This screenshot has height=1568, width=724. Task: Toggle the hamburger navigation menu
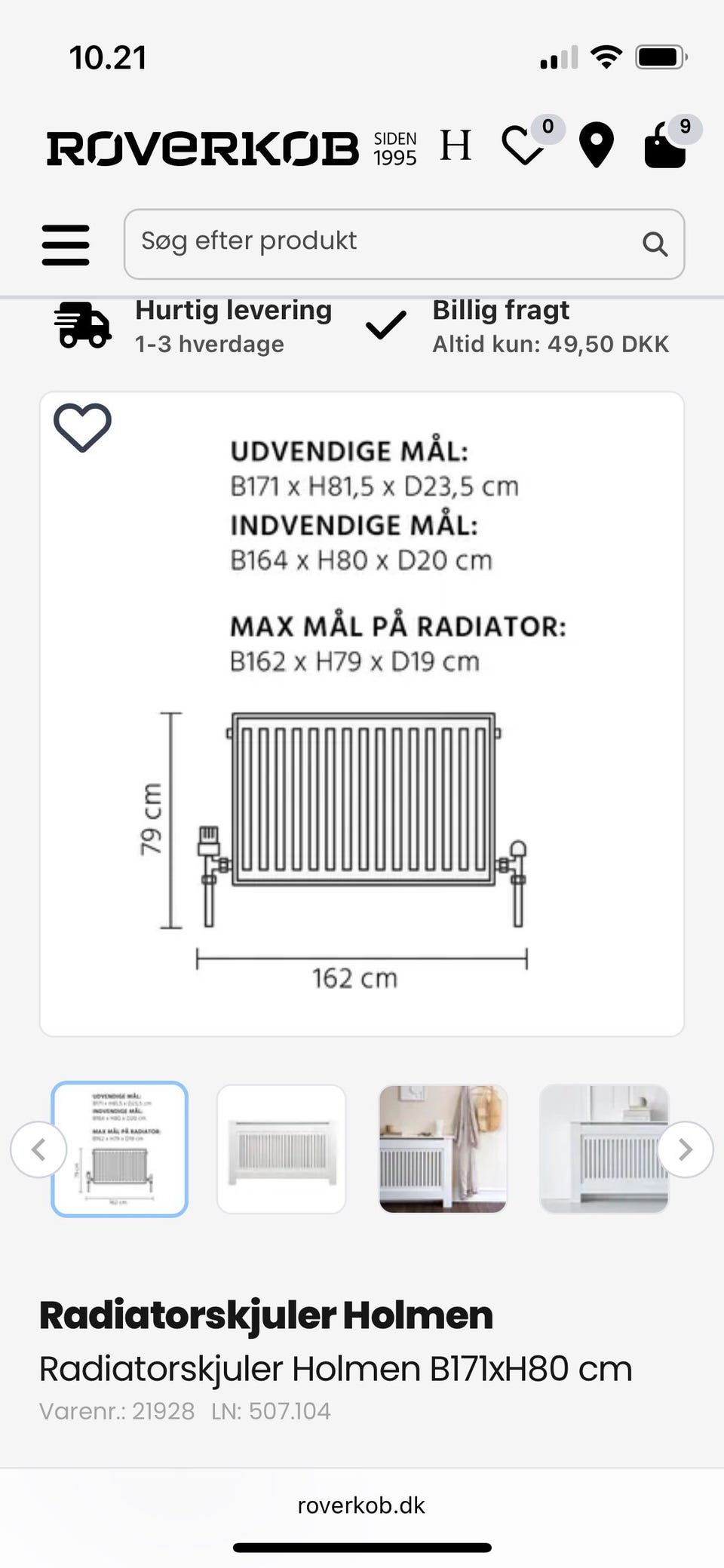(x=66, y=244)
